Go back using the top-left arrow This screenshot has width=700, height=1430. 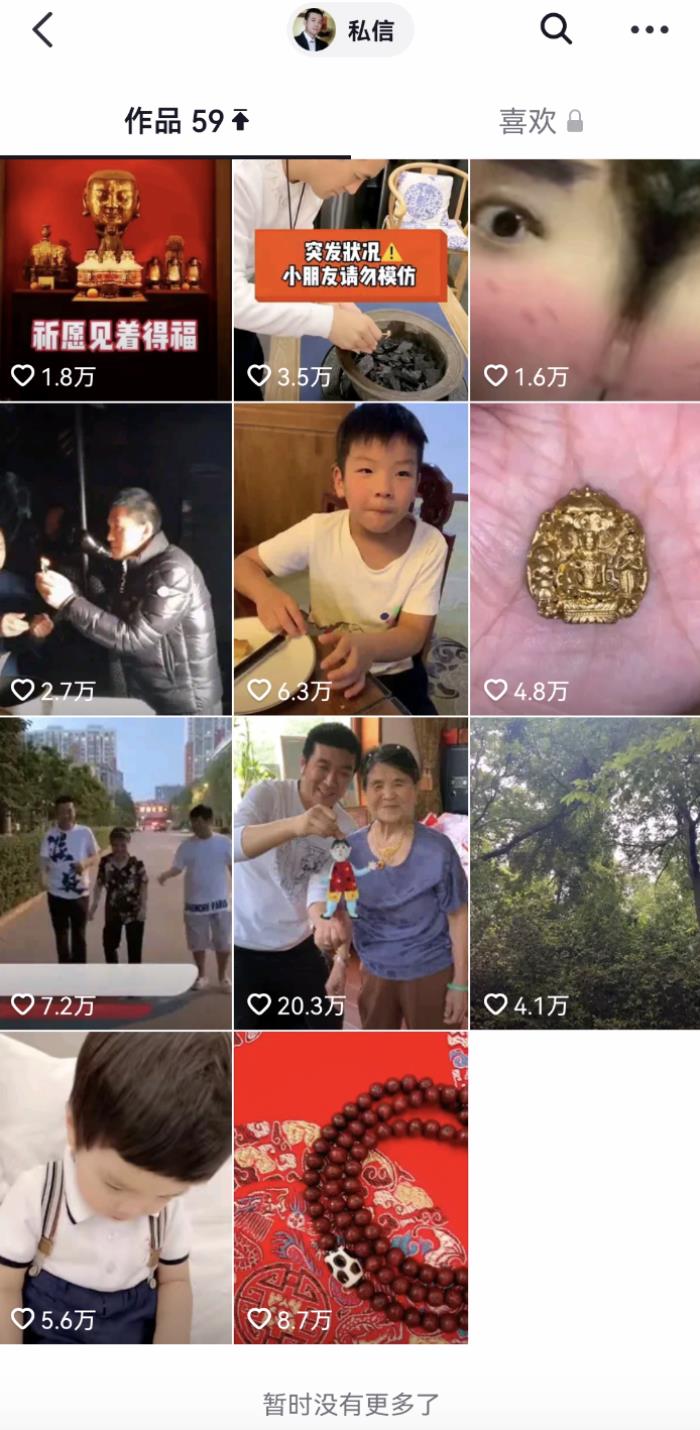pyautogui.click(x=42, y=30)
